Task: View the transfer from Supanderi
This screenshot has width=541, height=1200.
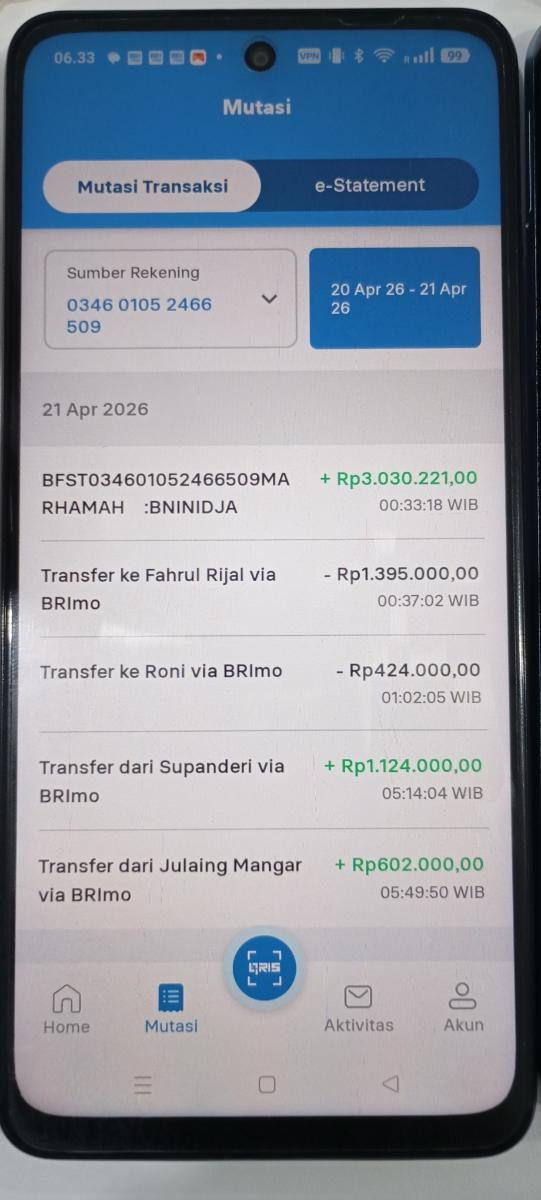Action: pos(260,779)
